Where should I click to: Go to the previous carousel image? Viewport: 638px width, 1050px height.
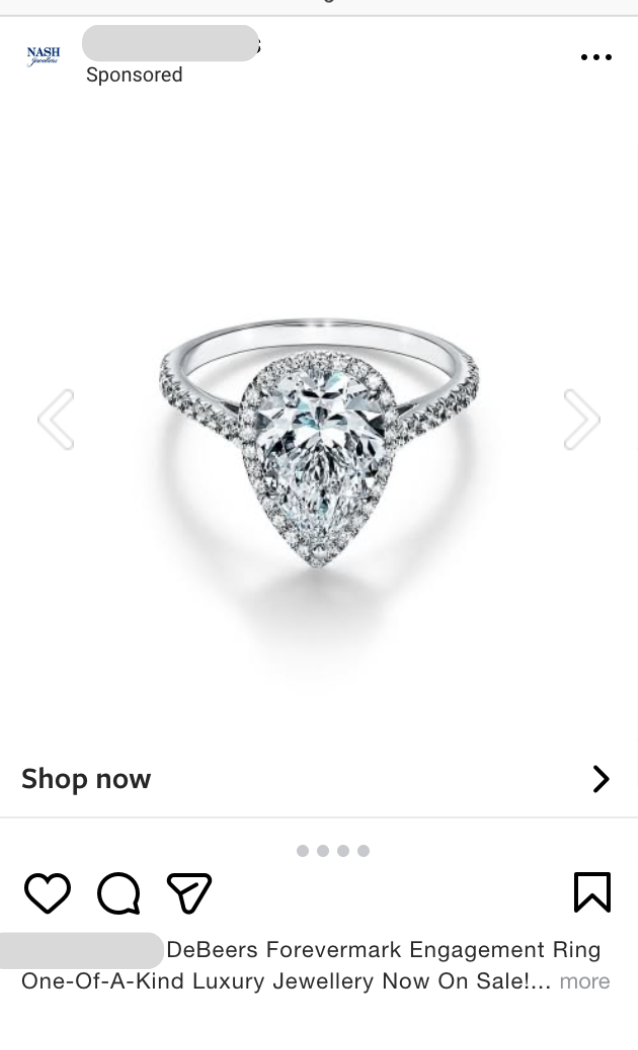(x=56, y=419)
